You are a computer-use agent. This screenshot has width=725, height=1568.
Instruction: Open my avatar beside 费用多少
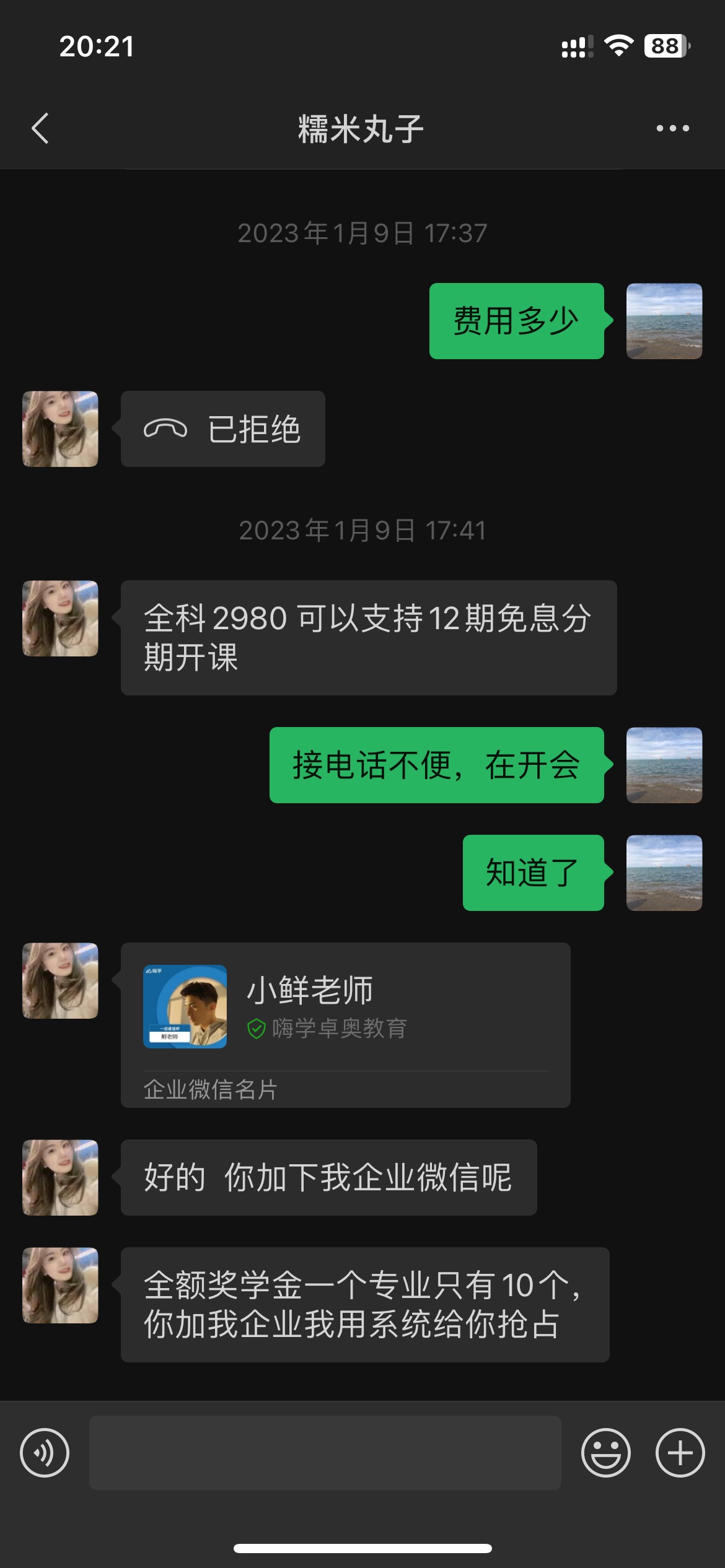point(664,321)
